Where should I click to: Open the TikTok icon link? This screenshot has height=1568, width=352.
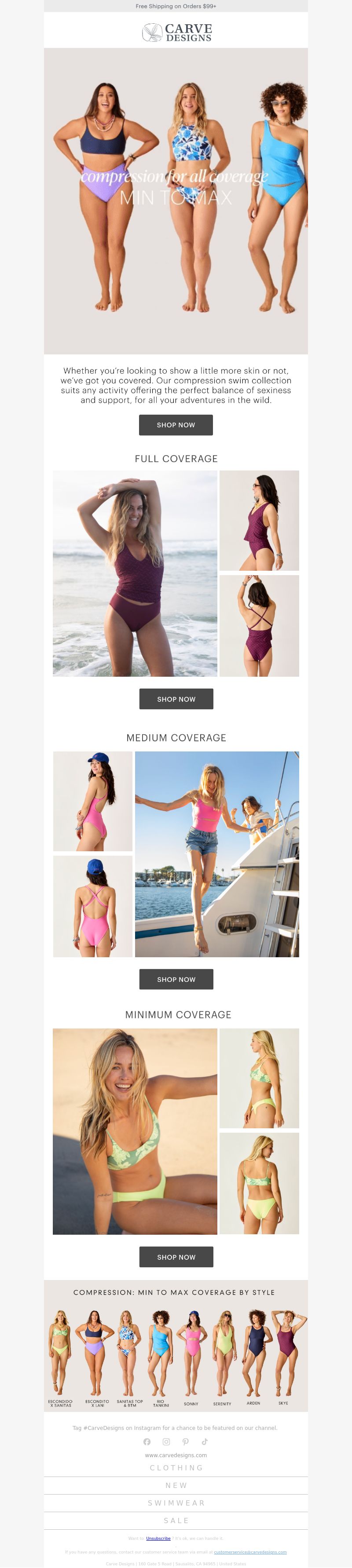205,1441
